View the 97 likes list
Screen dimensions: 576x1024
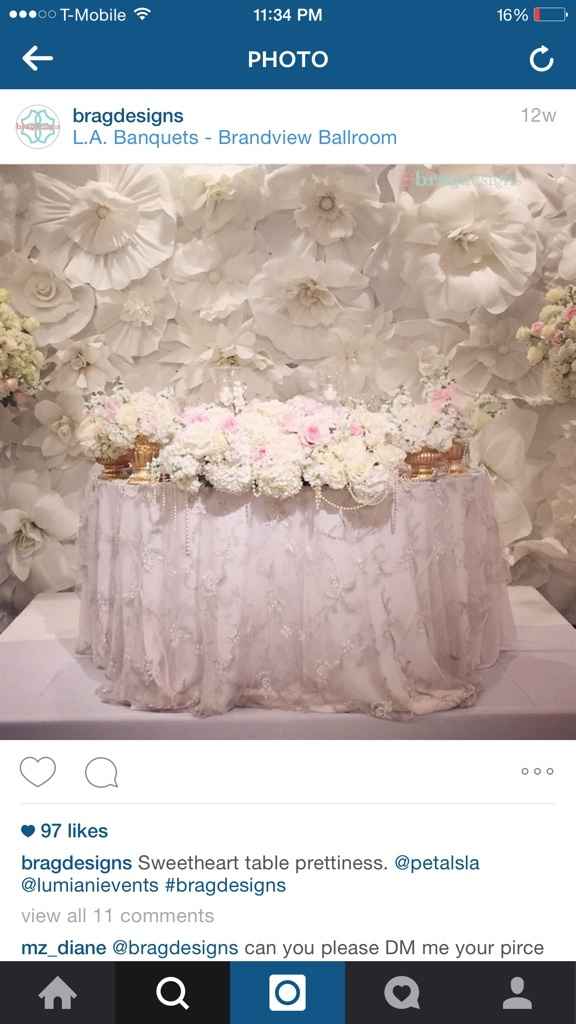65,831
